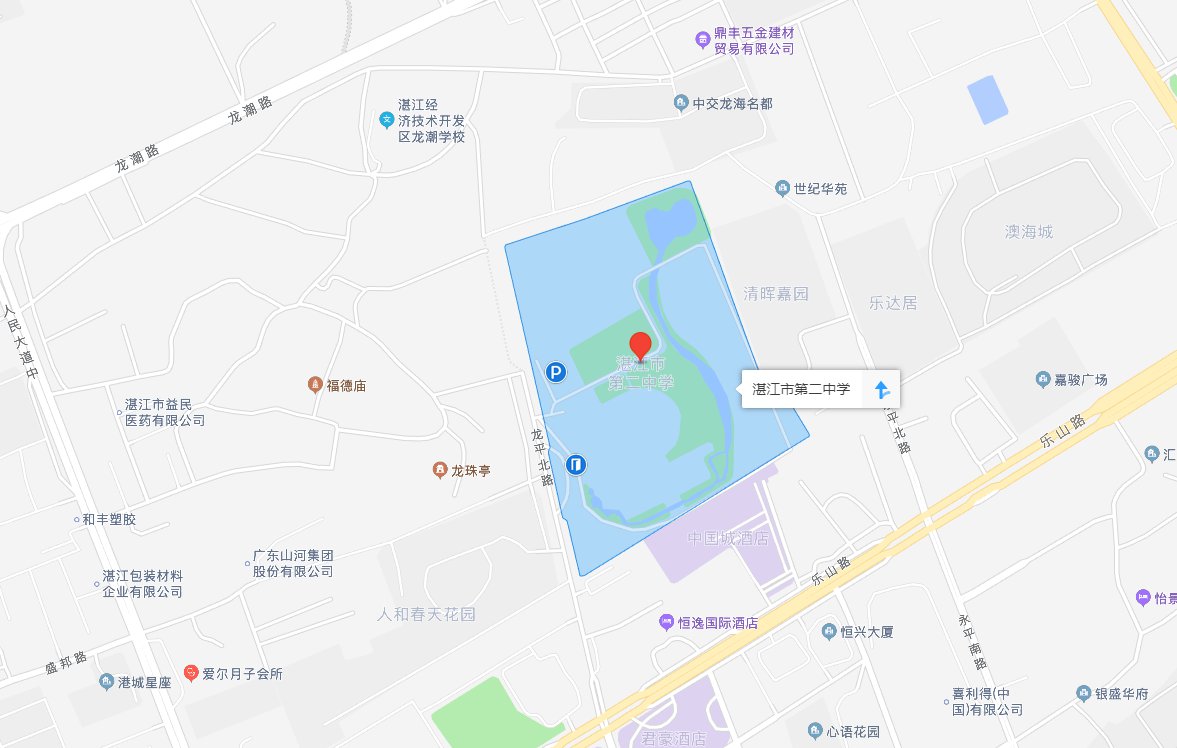Open the 福德庙 temple marker
Viewport: 1177px width, 748px height.
[x=314, y=384]
